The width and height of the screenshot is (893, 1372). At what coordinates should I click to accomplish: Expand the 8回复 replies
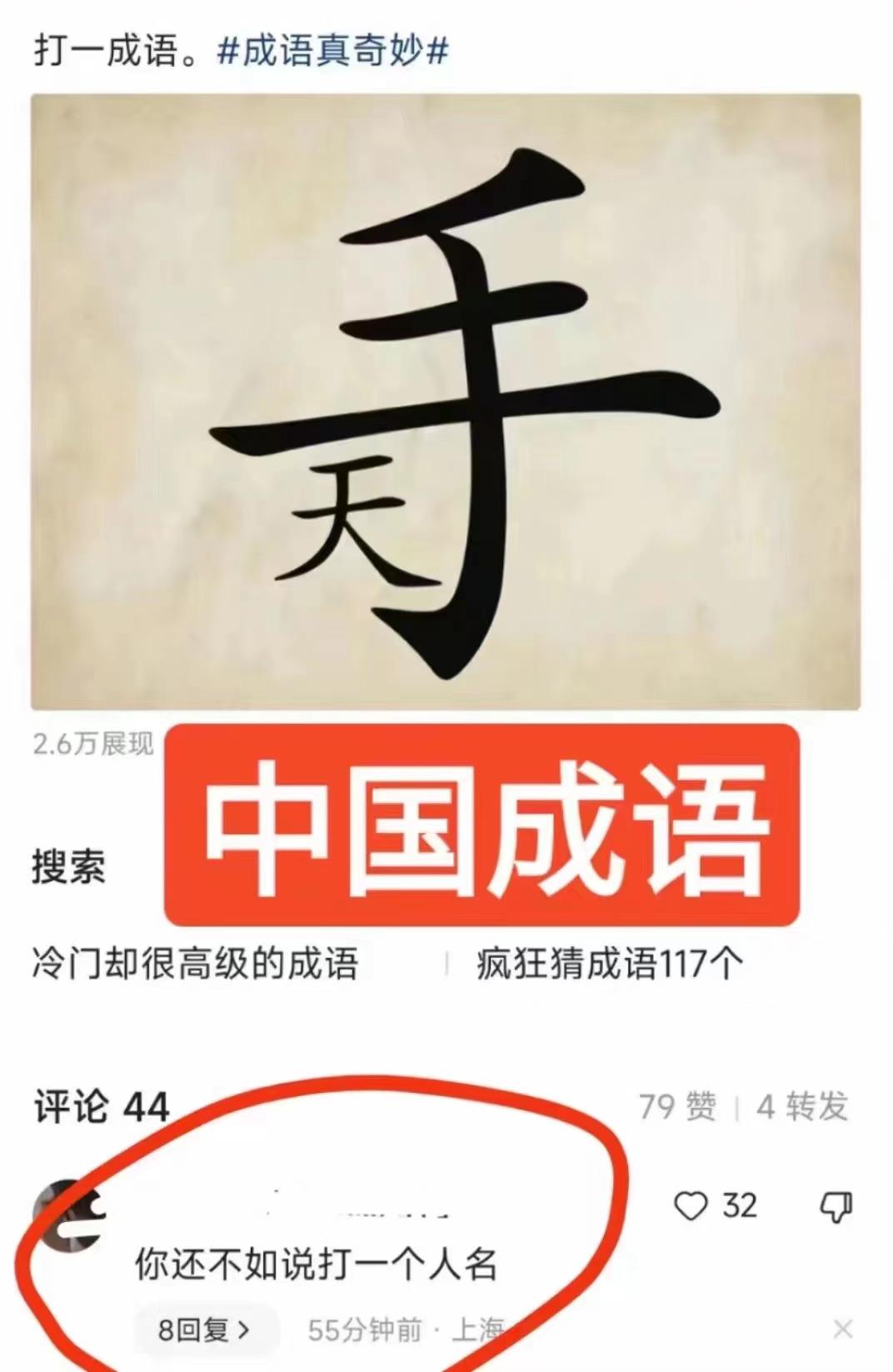point(204,1330)
